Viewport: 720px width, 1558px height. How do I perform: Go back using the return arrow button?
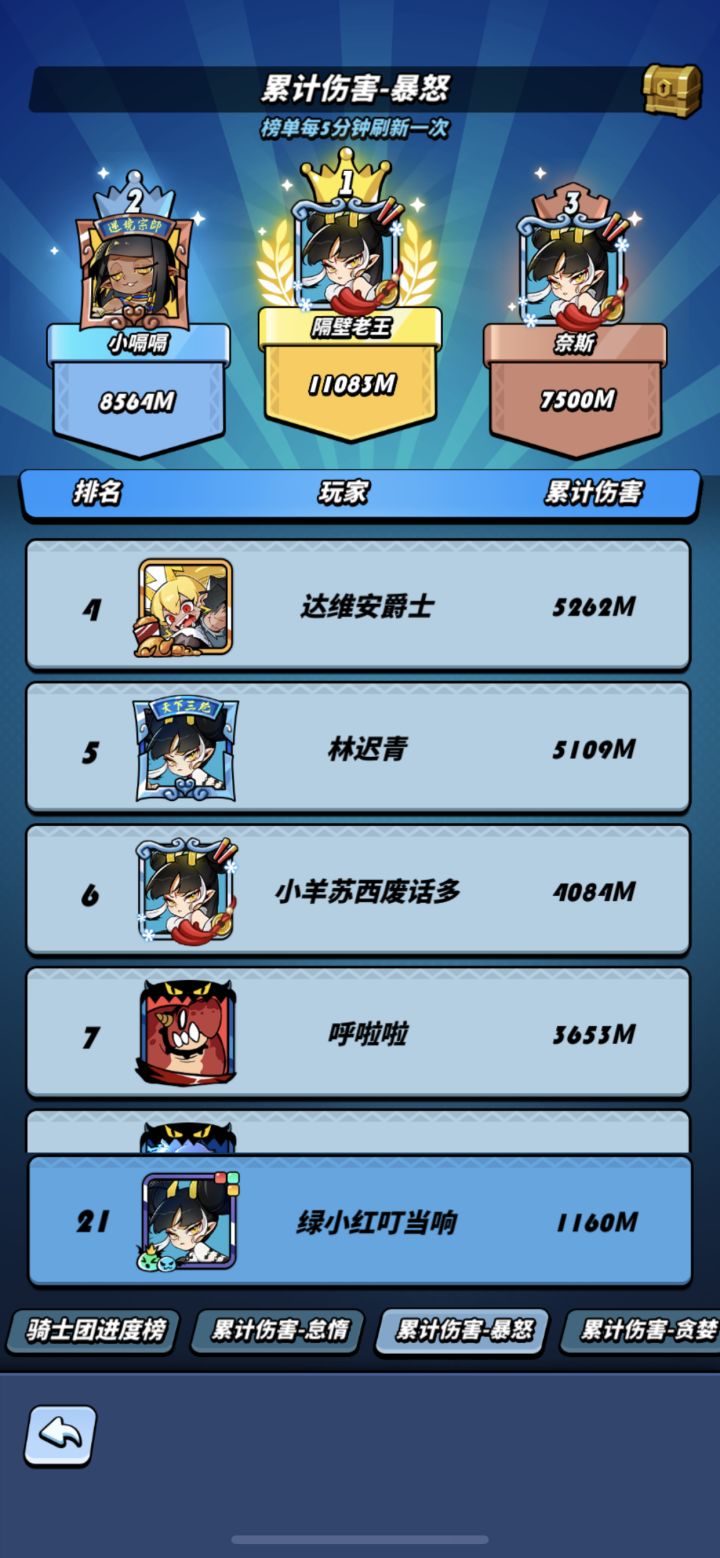(x=60, y=1436)
